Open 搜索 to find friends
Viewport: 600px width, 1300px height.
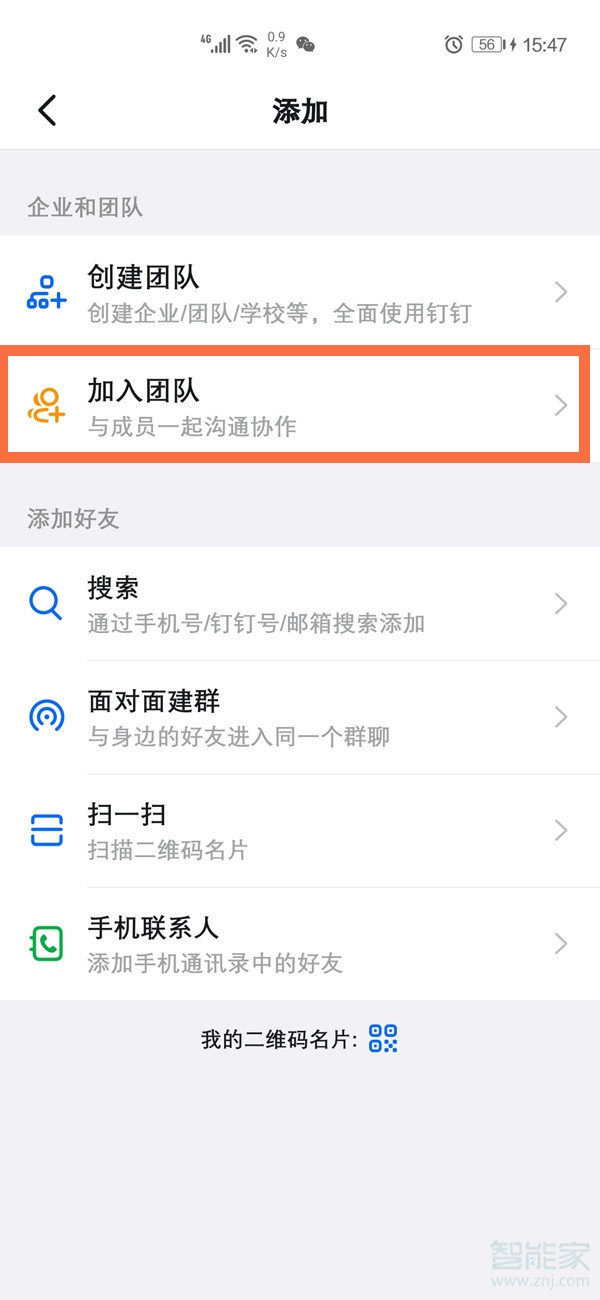tap(300, 603)
